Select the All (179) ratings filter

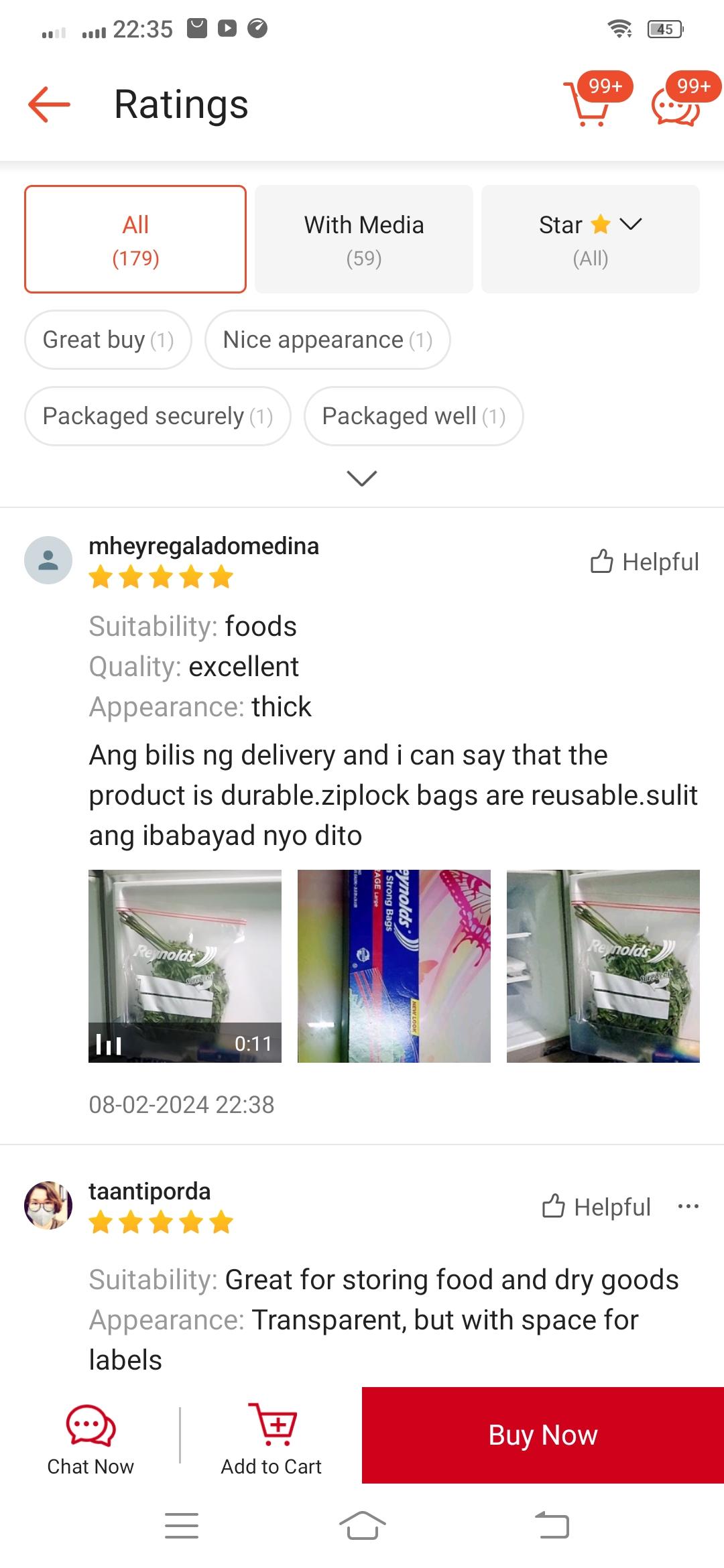click(135, 239)
